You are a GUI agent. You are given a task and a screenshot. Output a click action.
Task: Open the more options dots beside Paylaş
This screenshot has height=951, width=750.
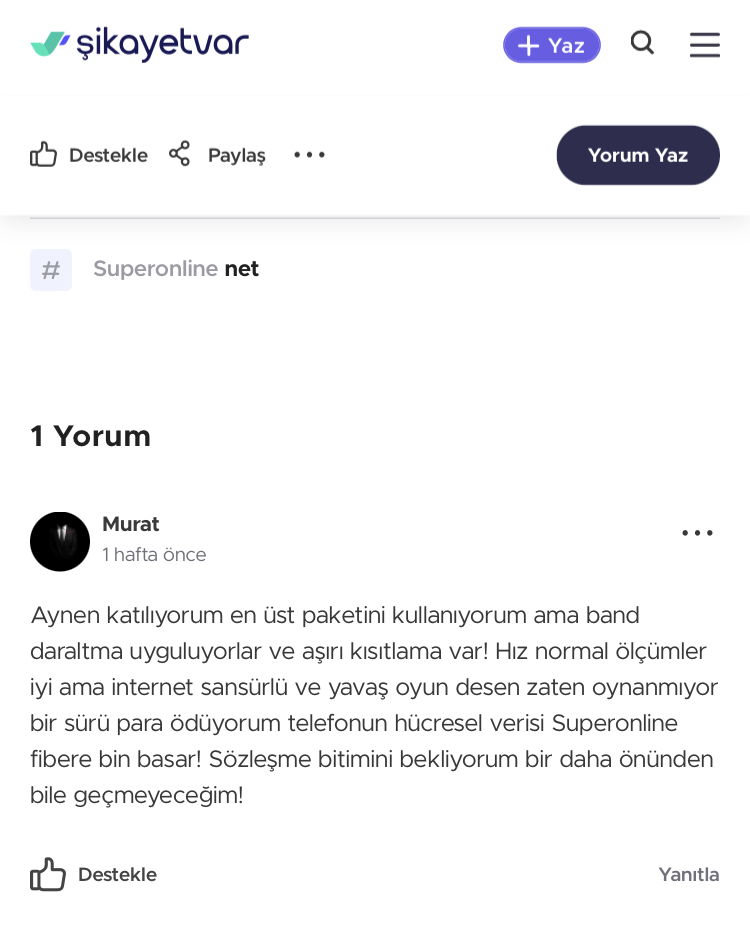click(x=309, y=155)
